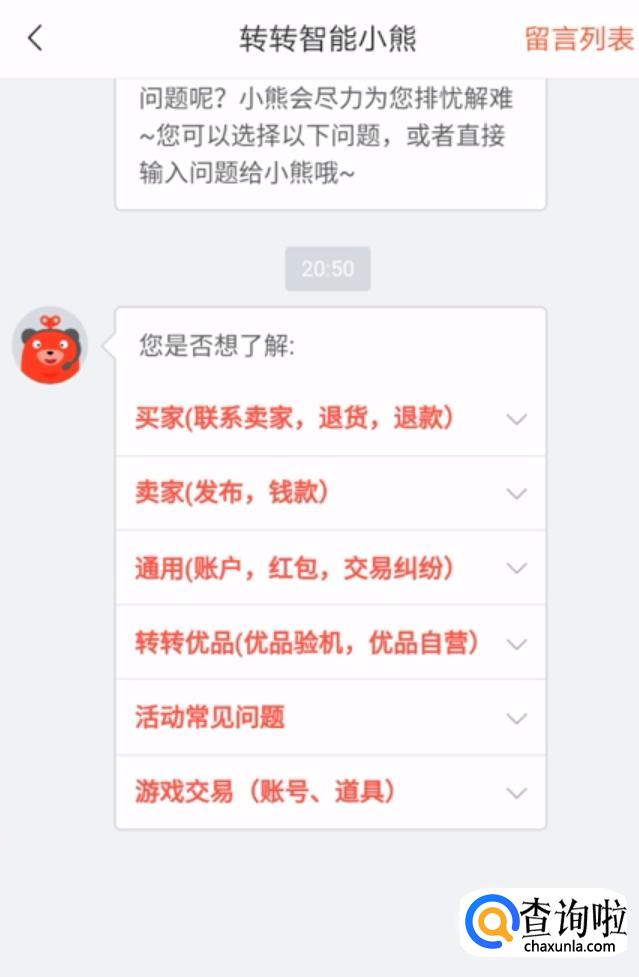Screen dimensions: 639x977
Task: Expand 通用(账户，红包，交易纠纷) section
Action: coord(330,568)
